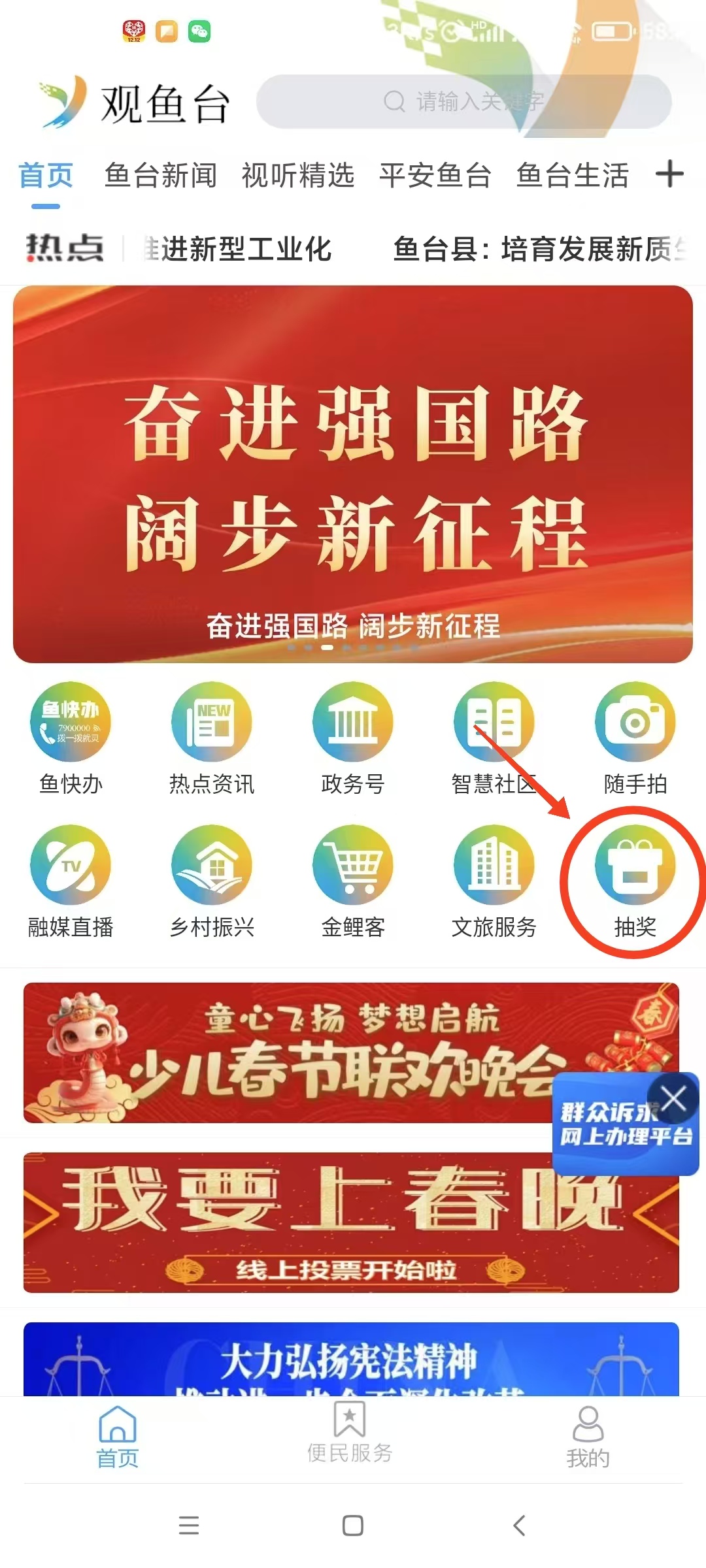Switch to the 鱼台新闻 tab
The height and width of the screenshot is (1568, 706).
[160, 175]
